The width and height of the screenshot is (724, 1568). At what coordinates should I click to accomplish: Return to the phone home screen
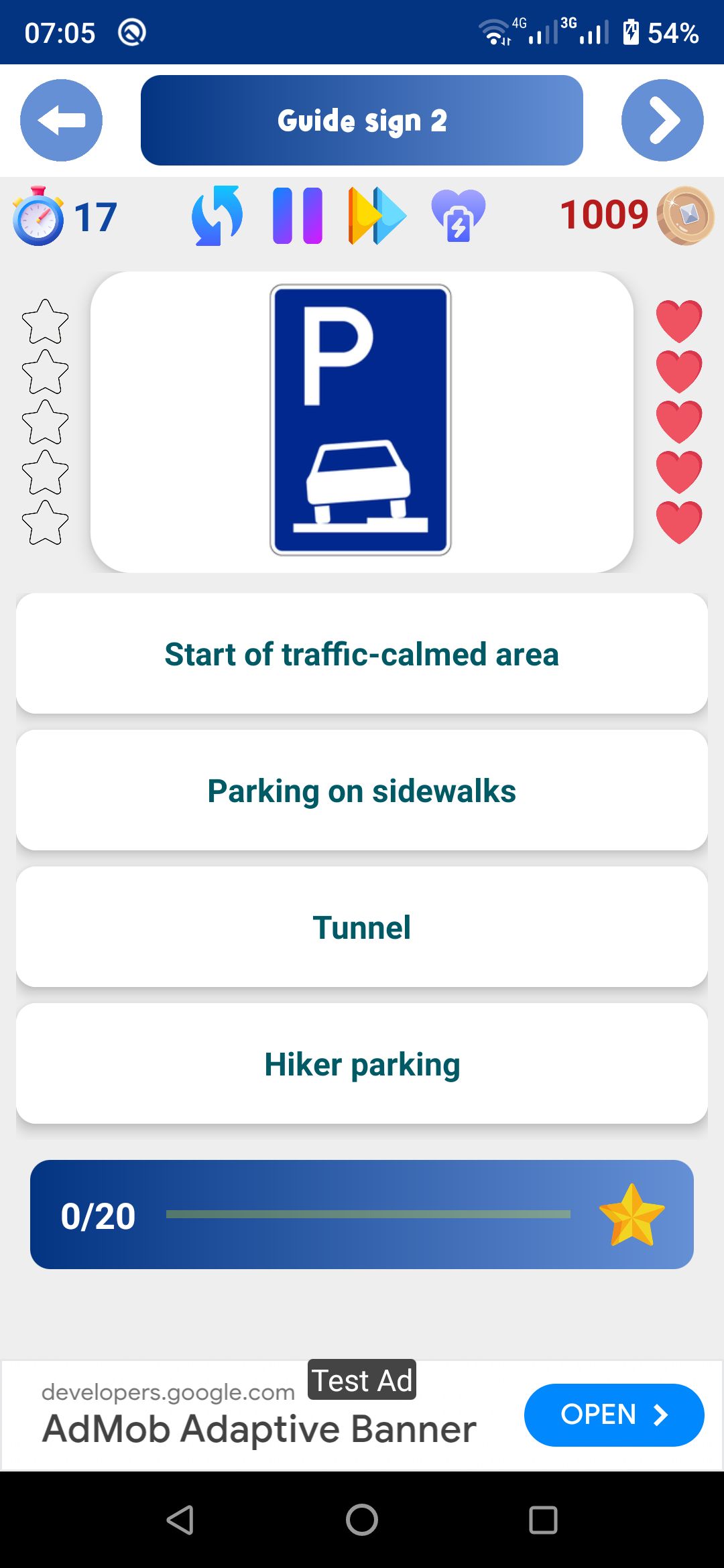362,1520
